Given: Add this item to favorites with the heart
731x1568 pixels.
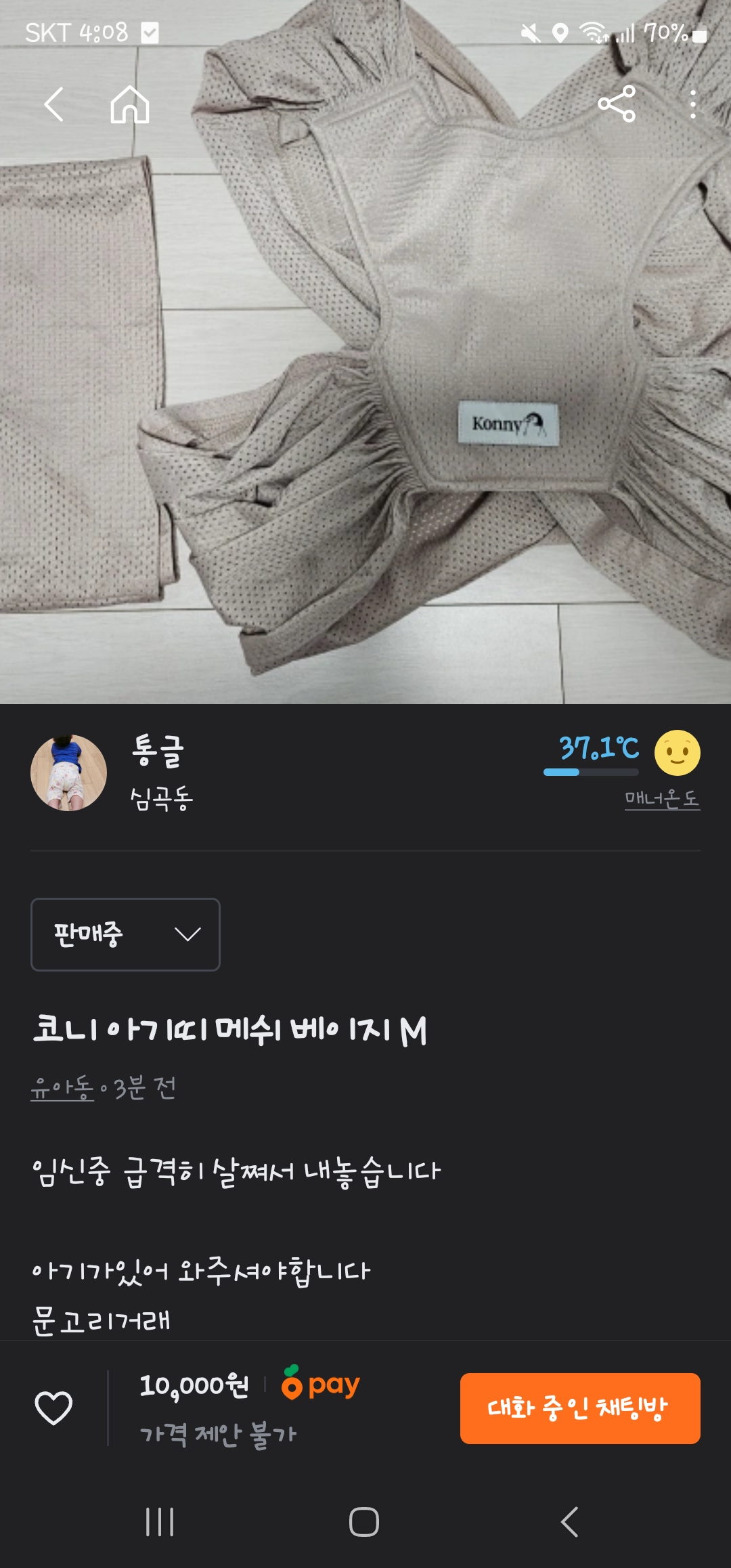Looking at the screenshot, I should (53, 1408).
